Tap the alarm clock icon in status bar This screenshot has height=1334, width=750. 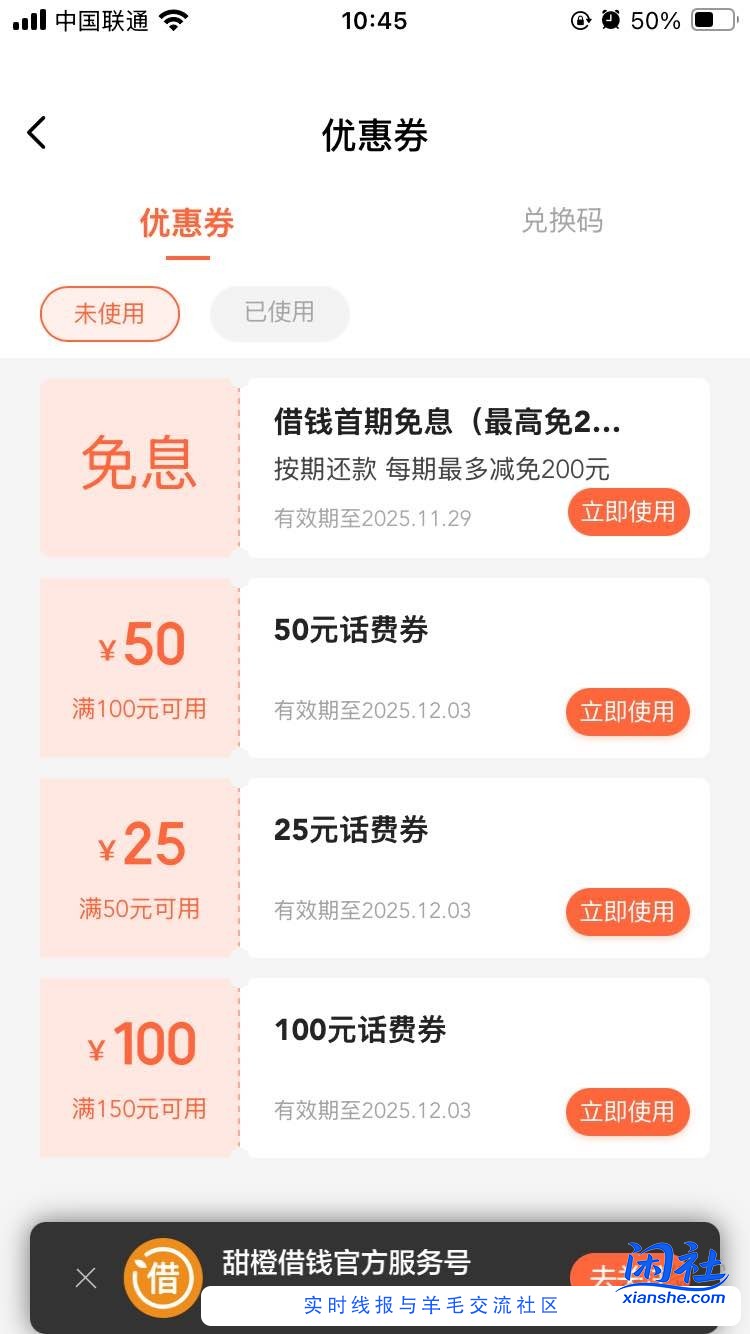tap(610, 18)
